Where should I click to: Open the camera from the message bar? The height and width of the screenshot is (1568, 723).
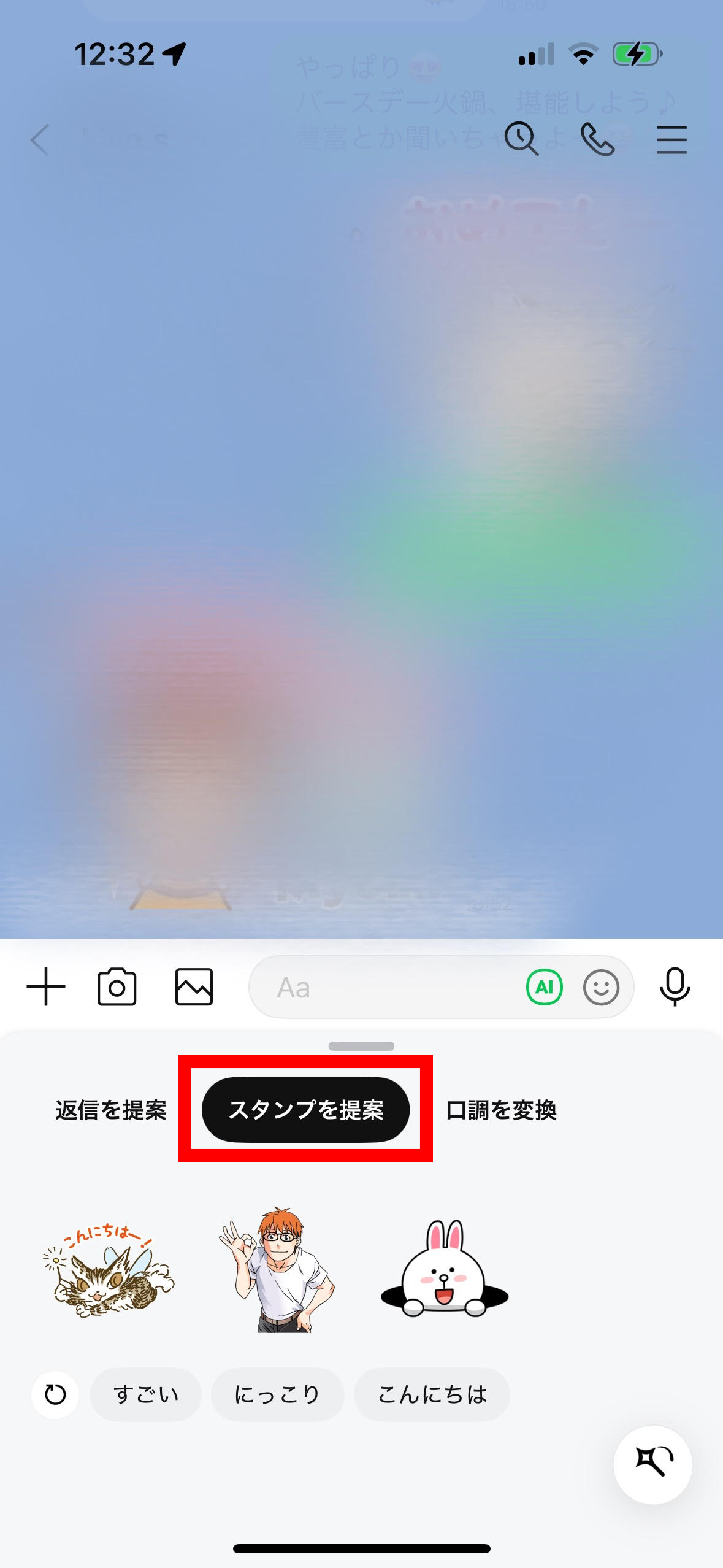click(x=117, y=987)
